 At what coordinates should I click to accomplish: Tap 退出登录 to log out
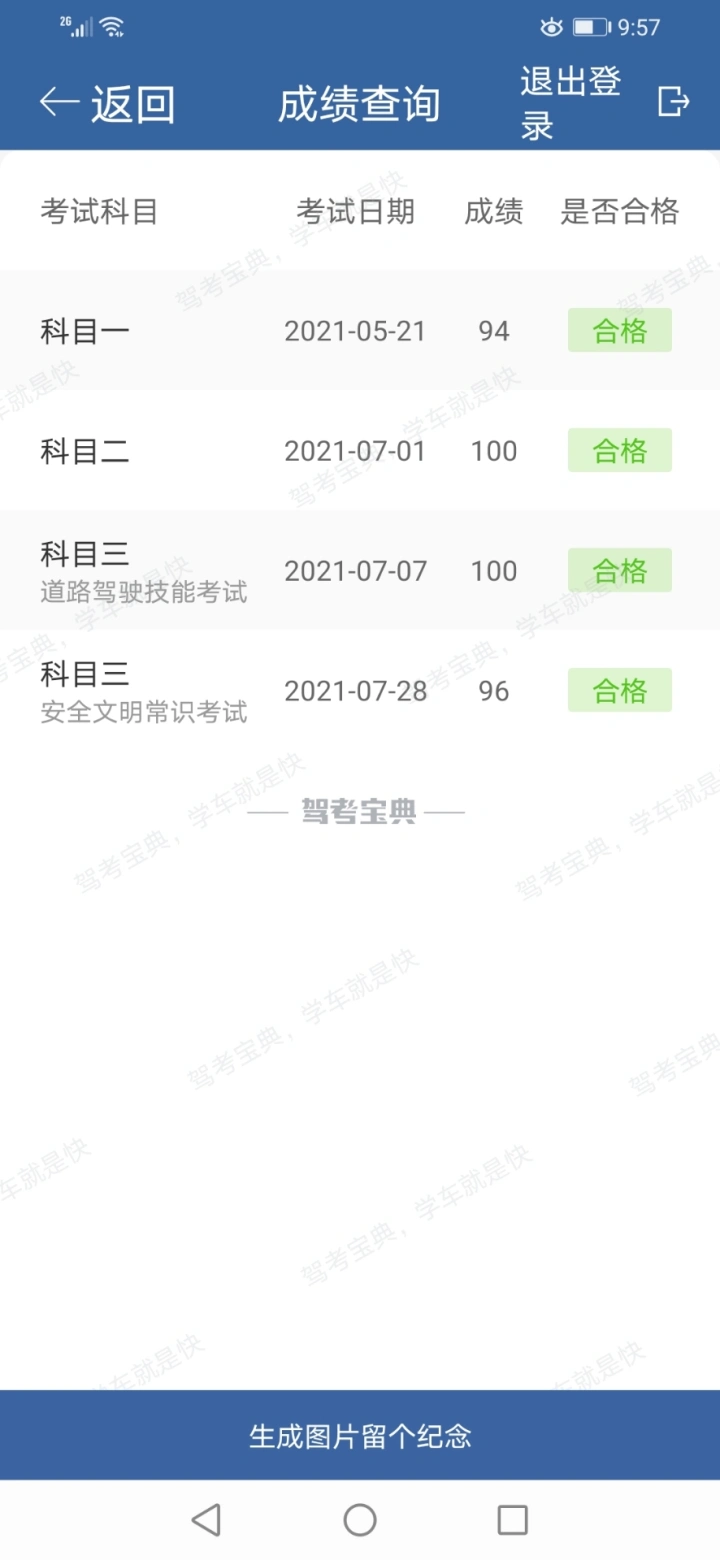click(x=604, y=103)
